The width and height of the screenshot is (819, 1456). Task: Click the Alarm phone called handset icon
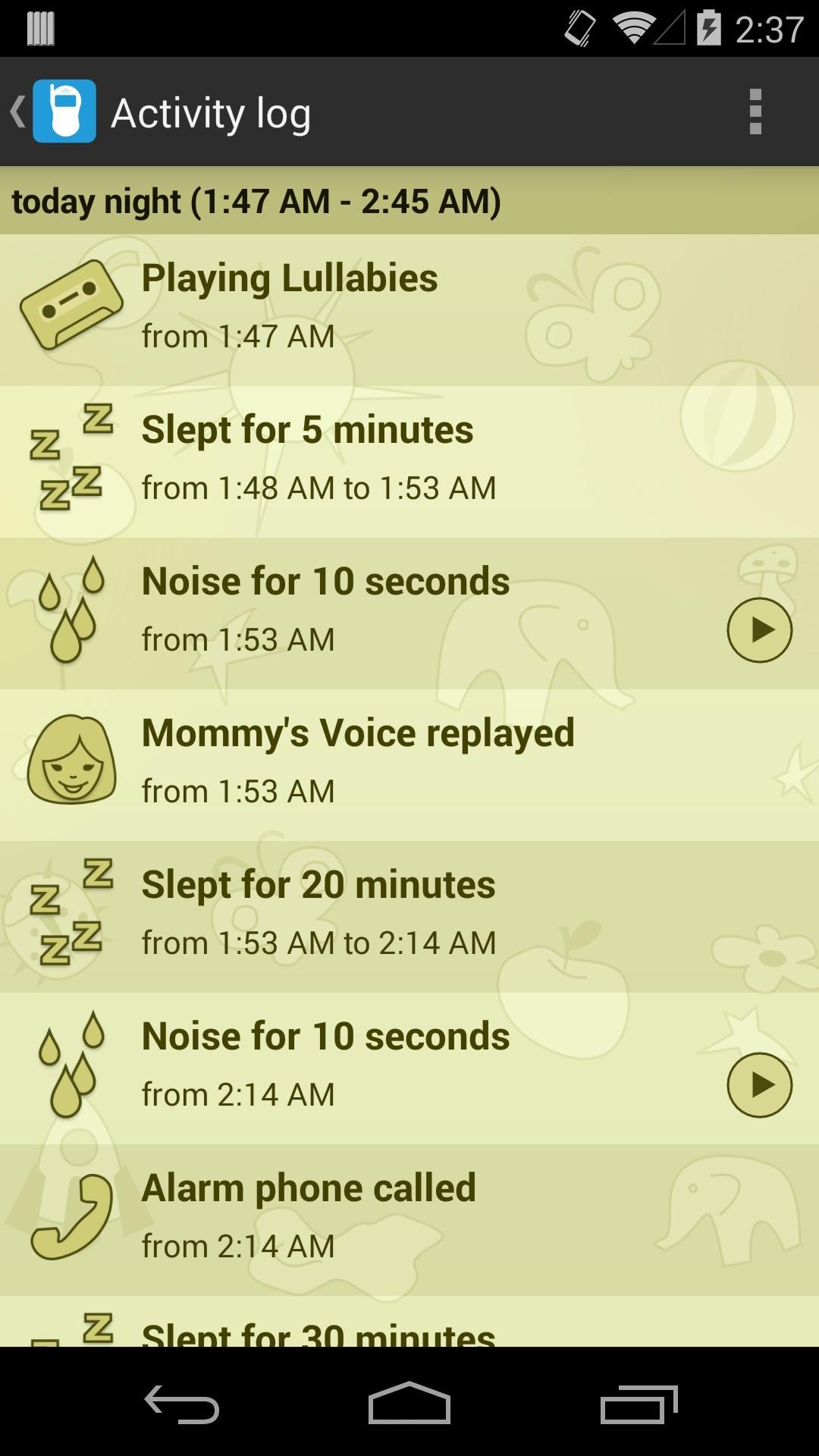pos(72,1213)
